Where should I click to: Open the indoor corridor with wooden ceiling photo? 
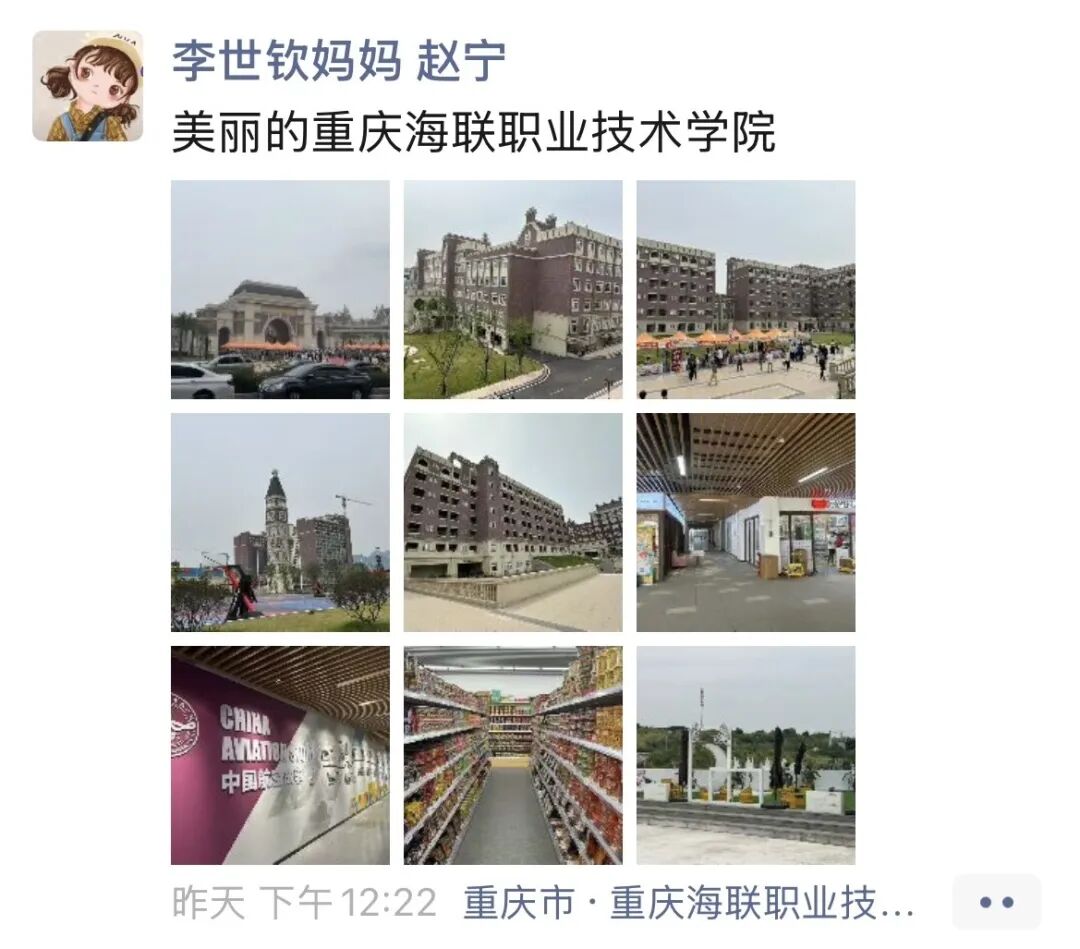tap(746, 522)
